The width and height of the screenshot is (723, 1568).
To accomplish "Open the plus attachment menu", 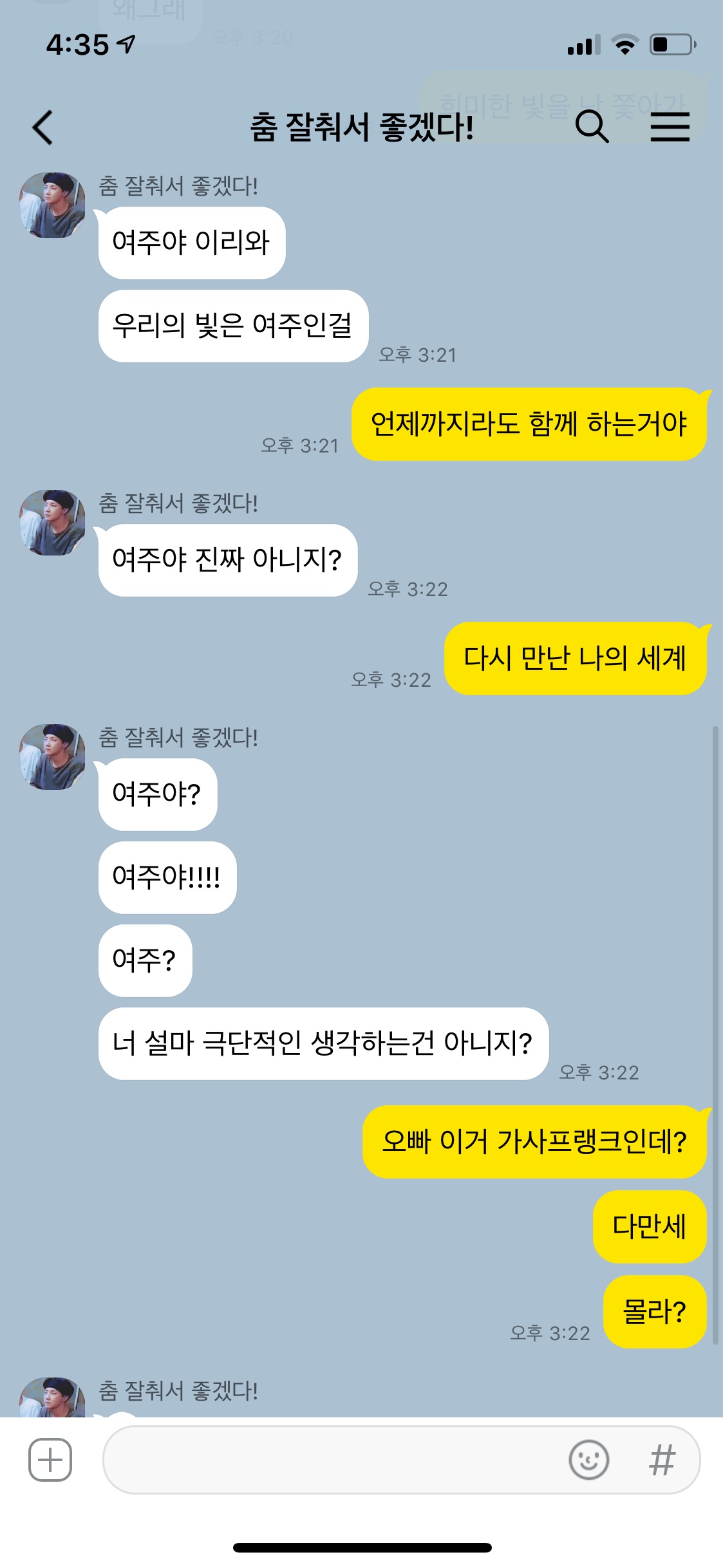I will coord(50,1460).
